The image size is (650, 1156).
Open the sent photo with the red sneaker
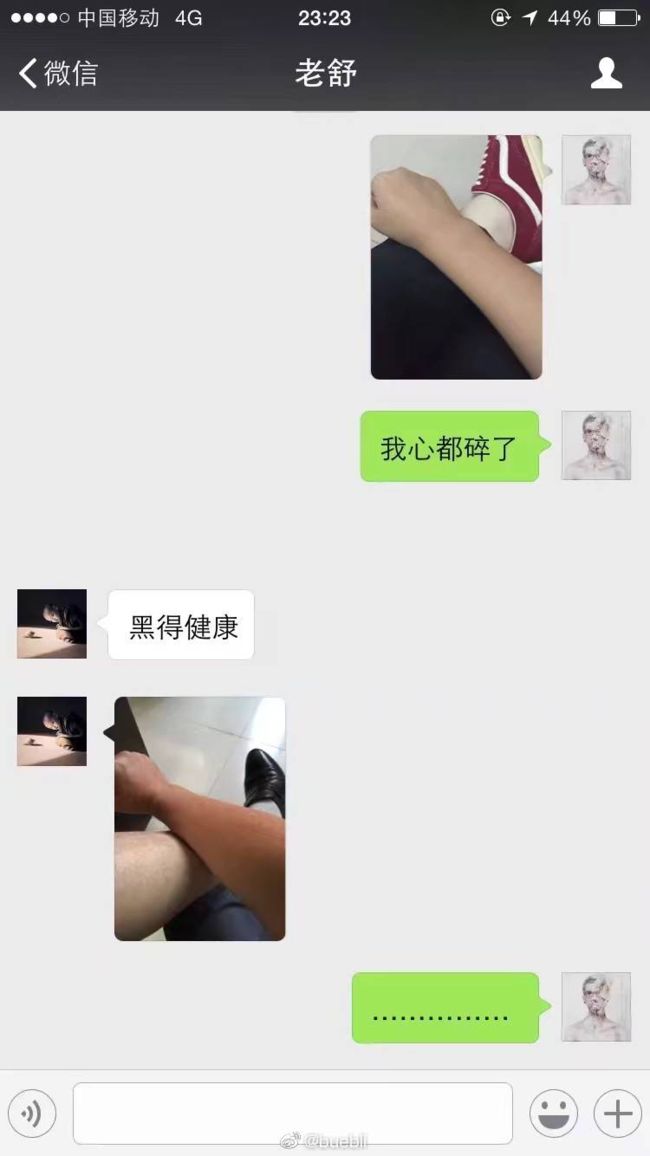pyautogui.click(x=456, y=257)
